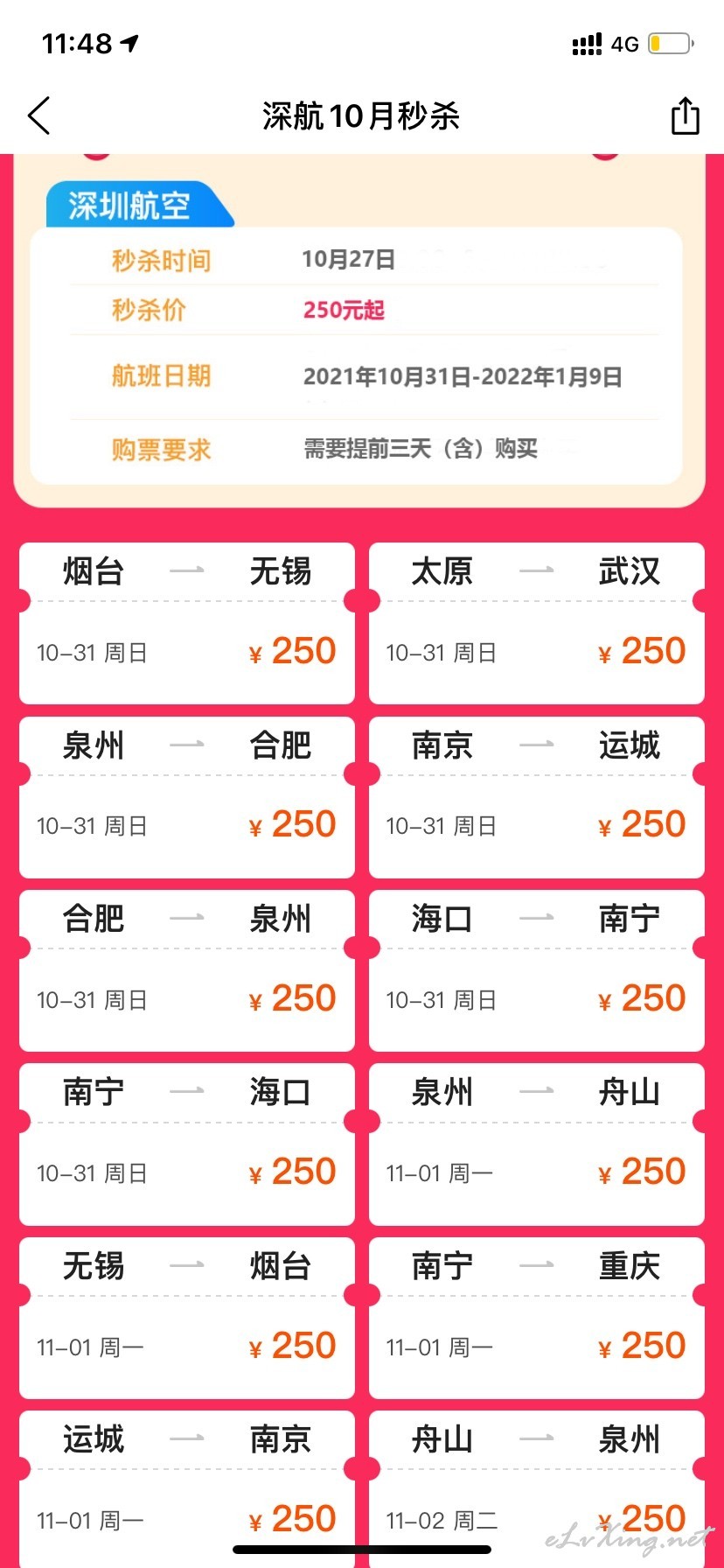Share this 深航10月秒杀 page
Viewport: 724px width, 1568px height.
click(x=685, y=115)
